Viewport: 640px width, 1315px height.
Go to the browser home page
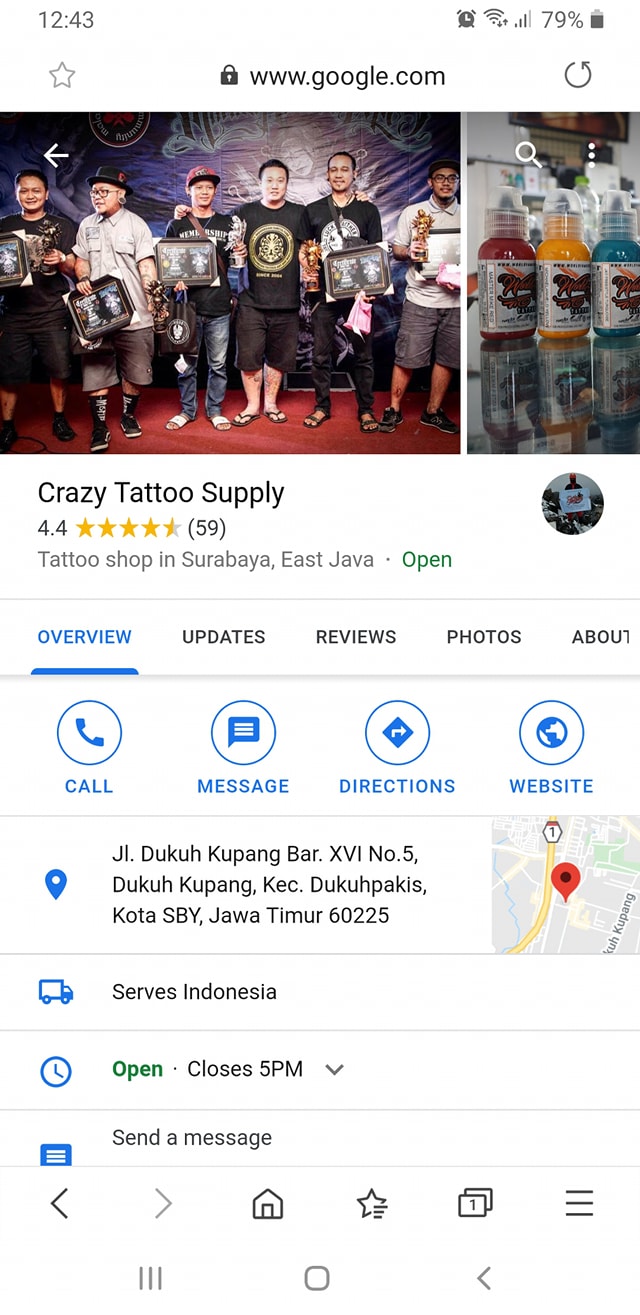coord(267,1204)
